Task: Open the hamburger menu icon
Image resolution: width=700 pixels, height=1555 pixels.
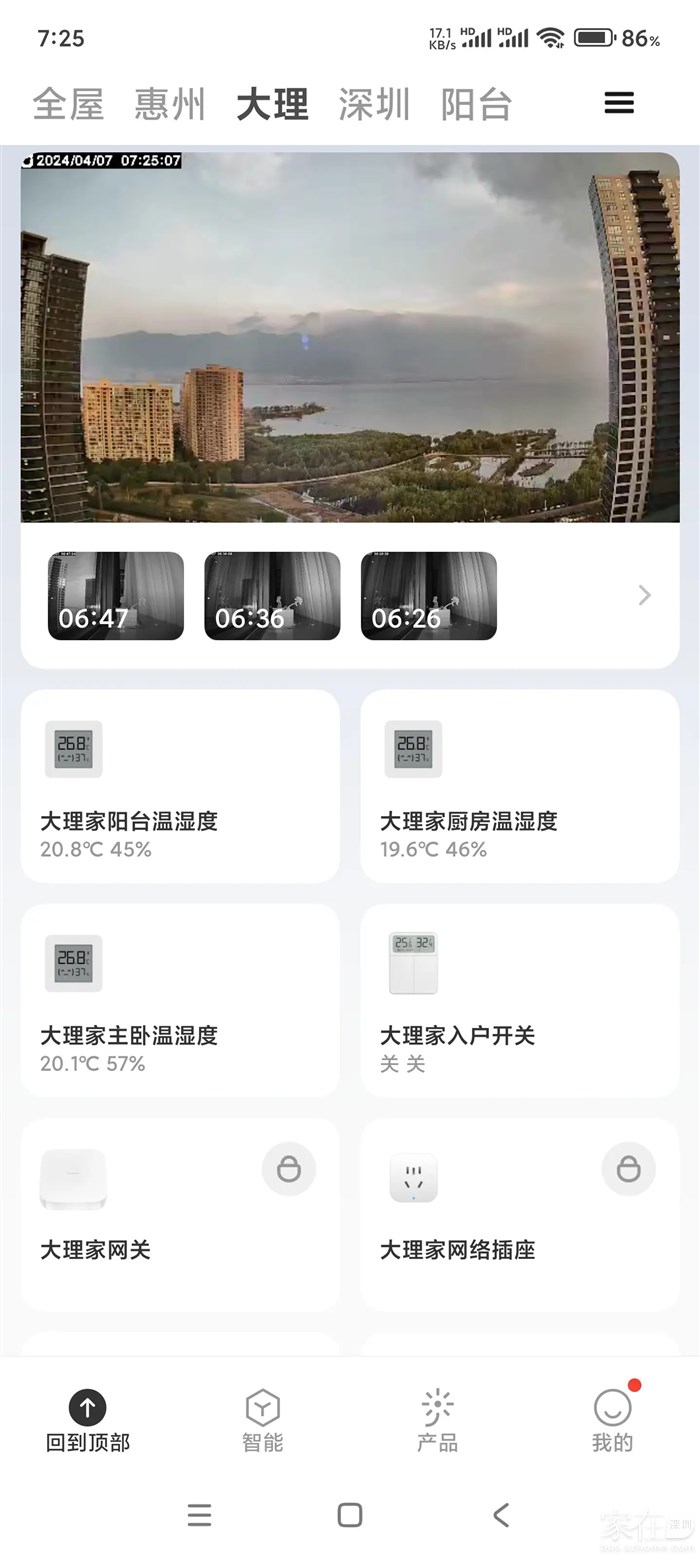Action: [619, 103]
